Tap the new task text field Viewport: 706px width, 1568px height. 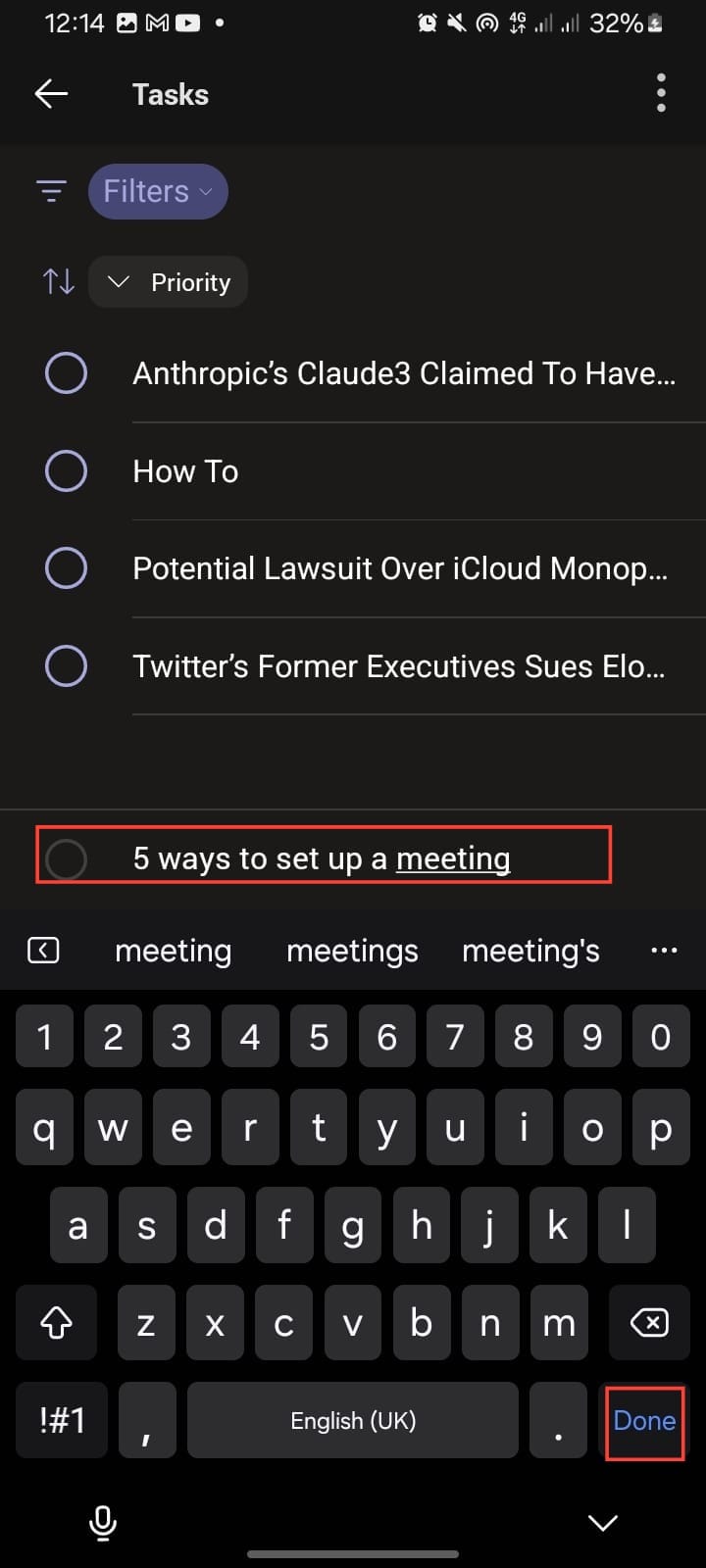point(322,858)
